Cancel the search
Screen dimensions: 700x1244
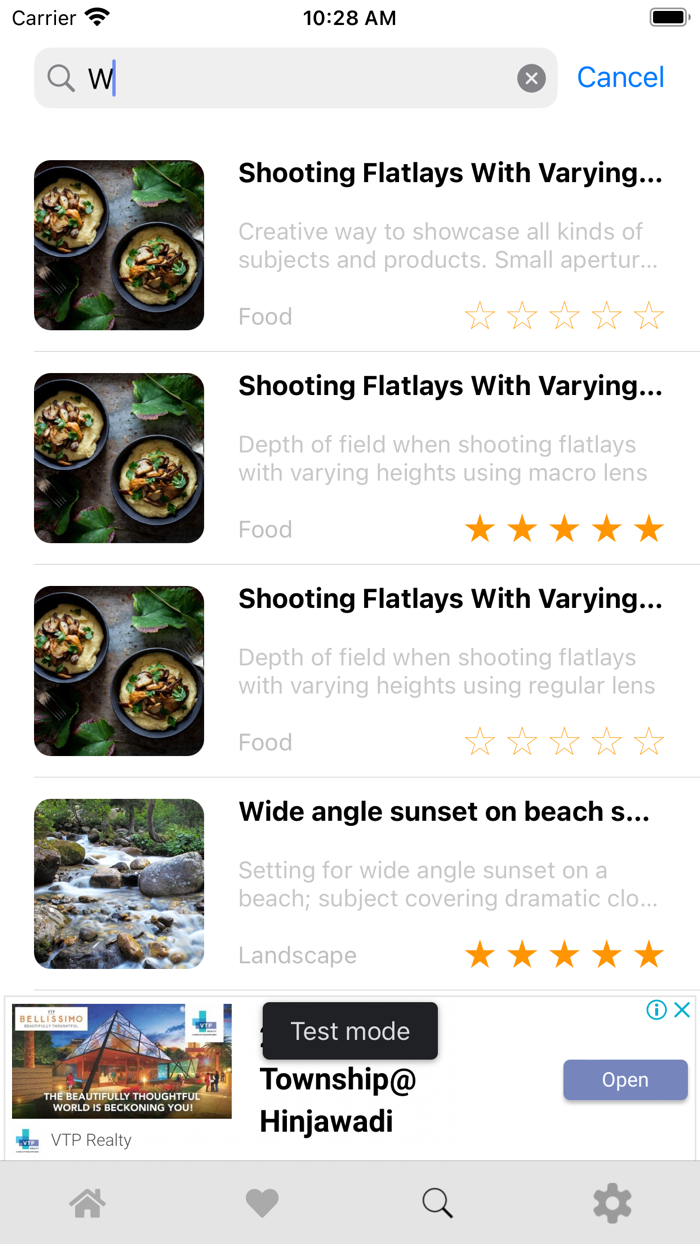(620, 78)
